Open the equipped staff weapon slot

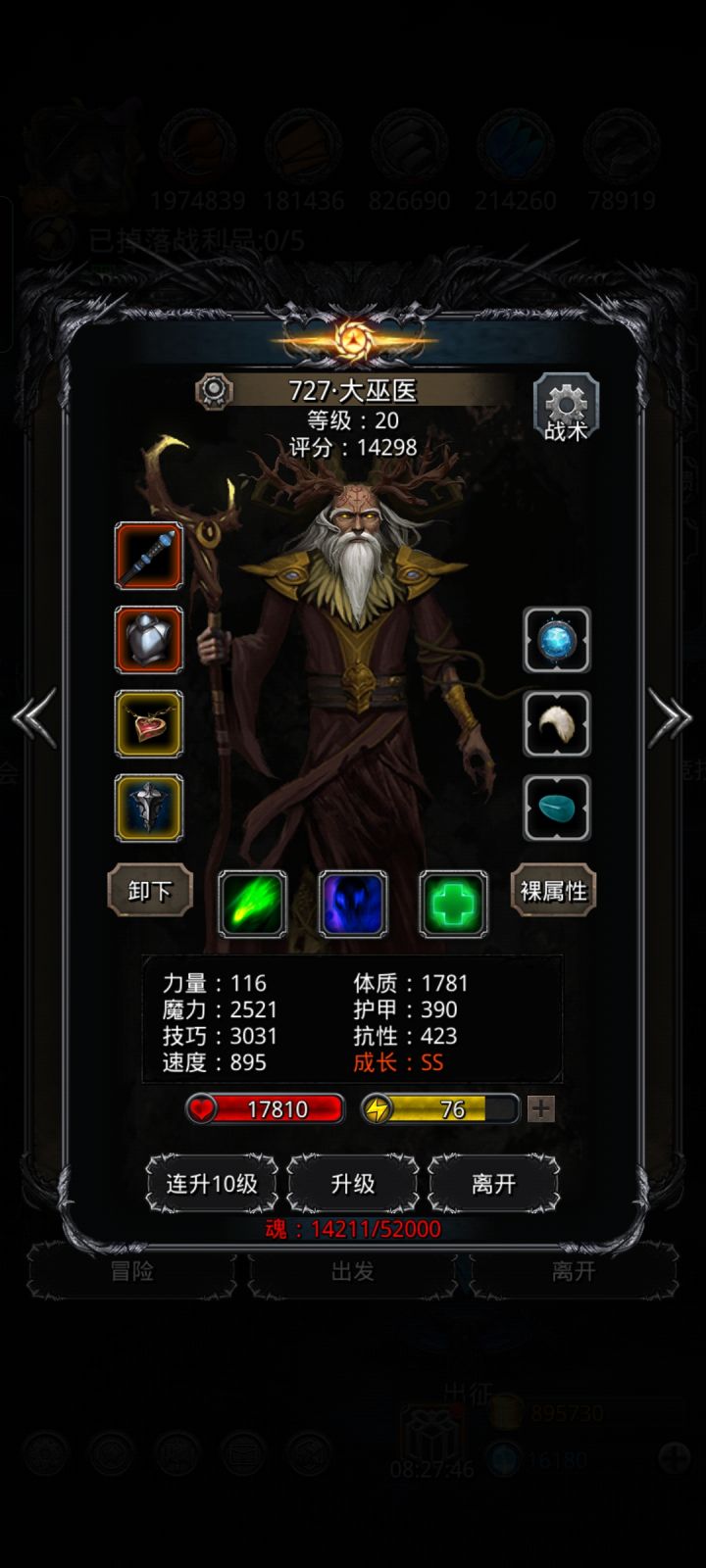pos(149,557)
